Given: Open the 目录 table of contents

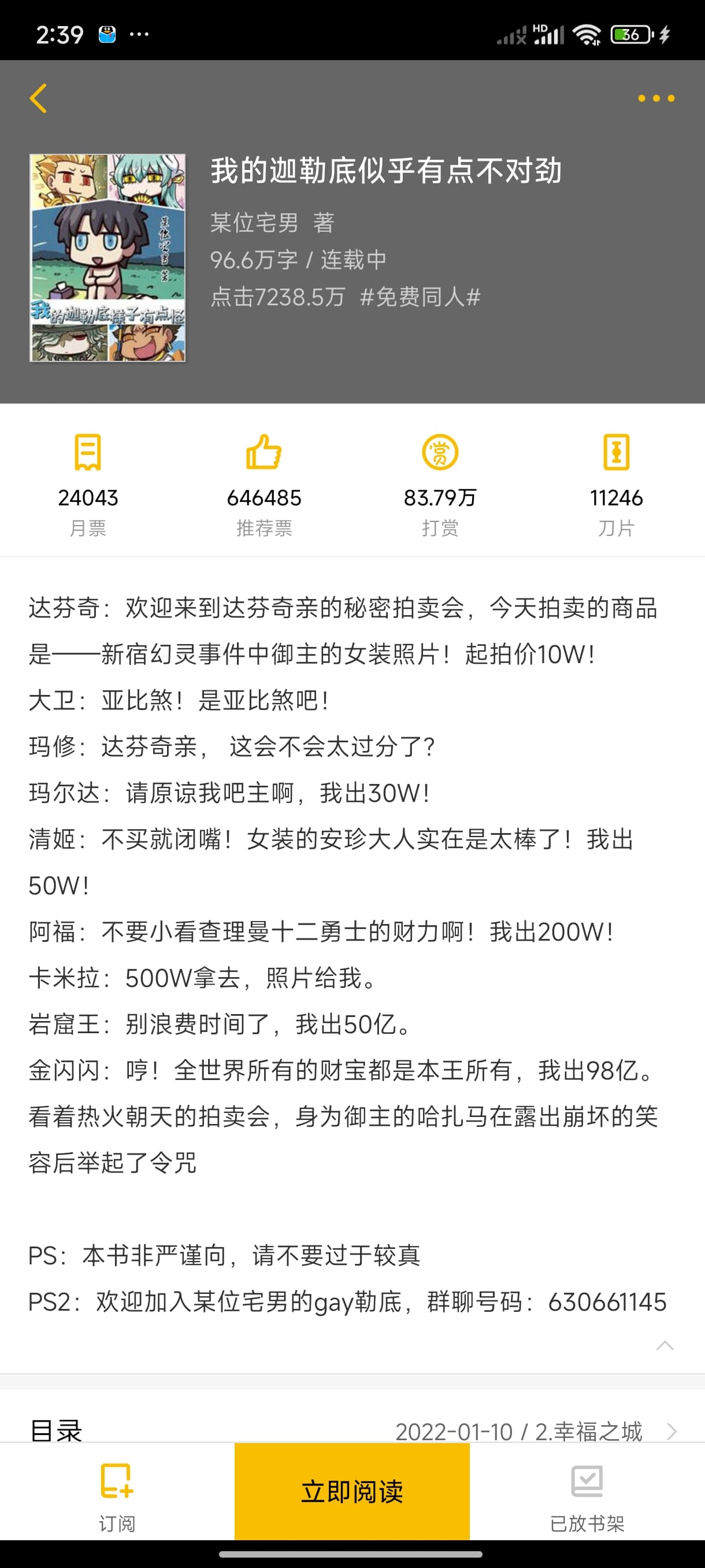Looking at the screenshot, I should tap(353, 1430).
